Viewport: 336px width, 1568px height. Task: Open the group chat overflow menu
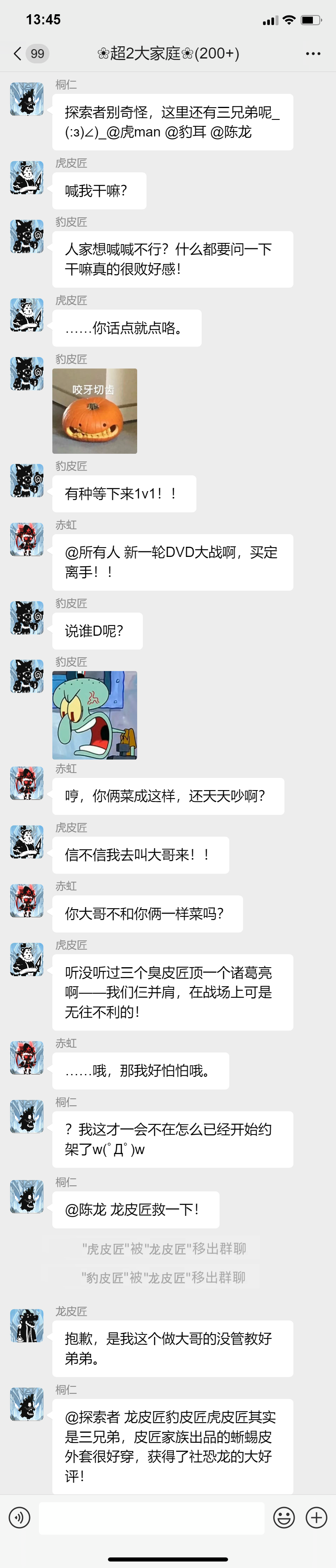[313, 54]
